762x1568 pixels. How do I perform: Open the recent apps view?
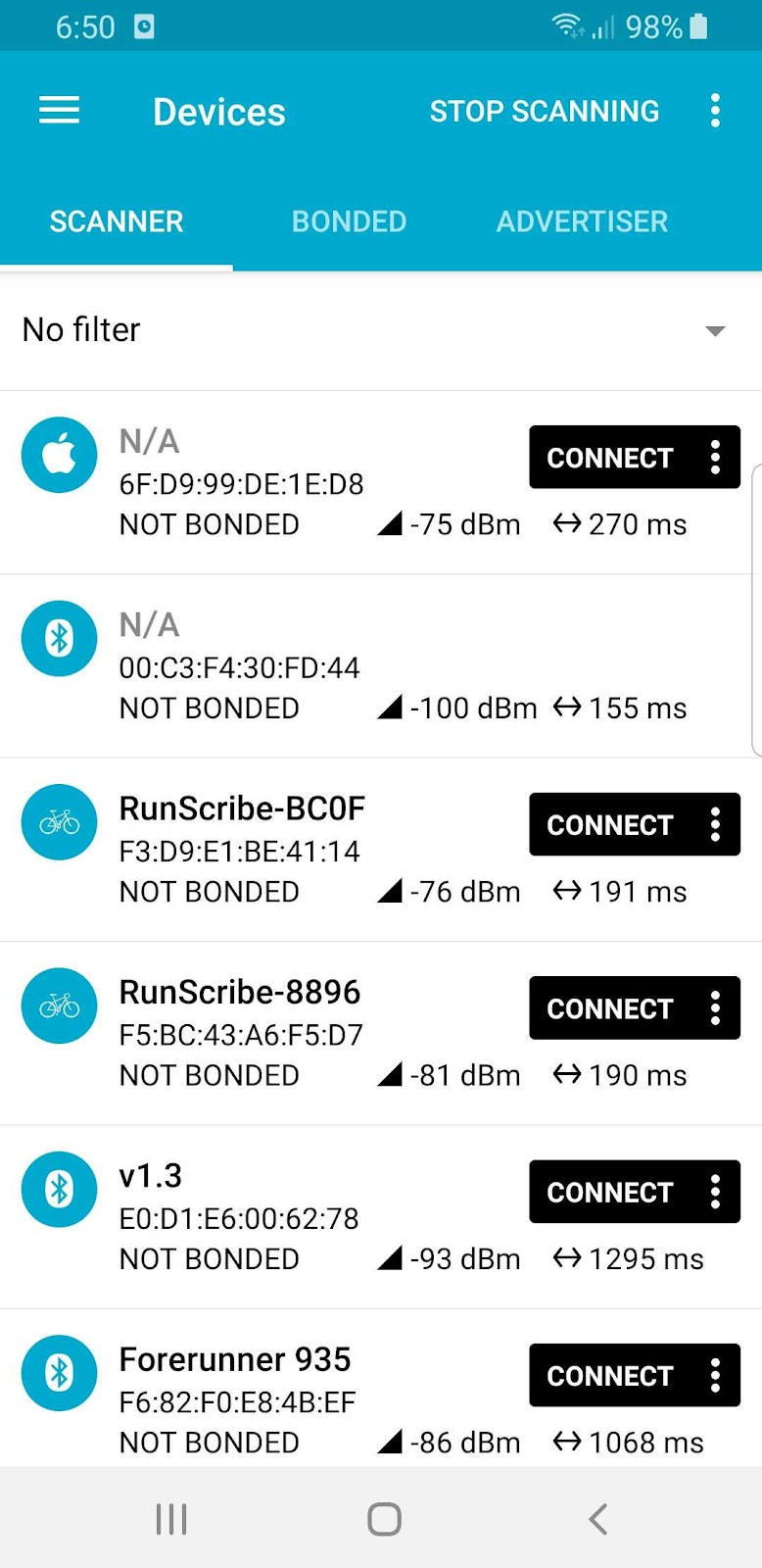171,1519
